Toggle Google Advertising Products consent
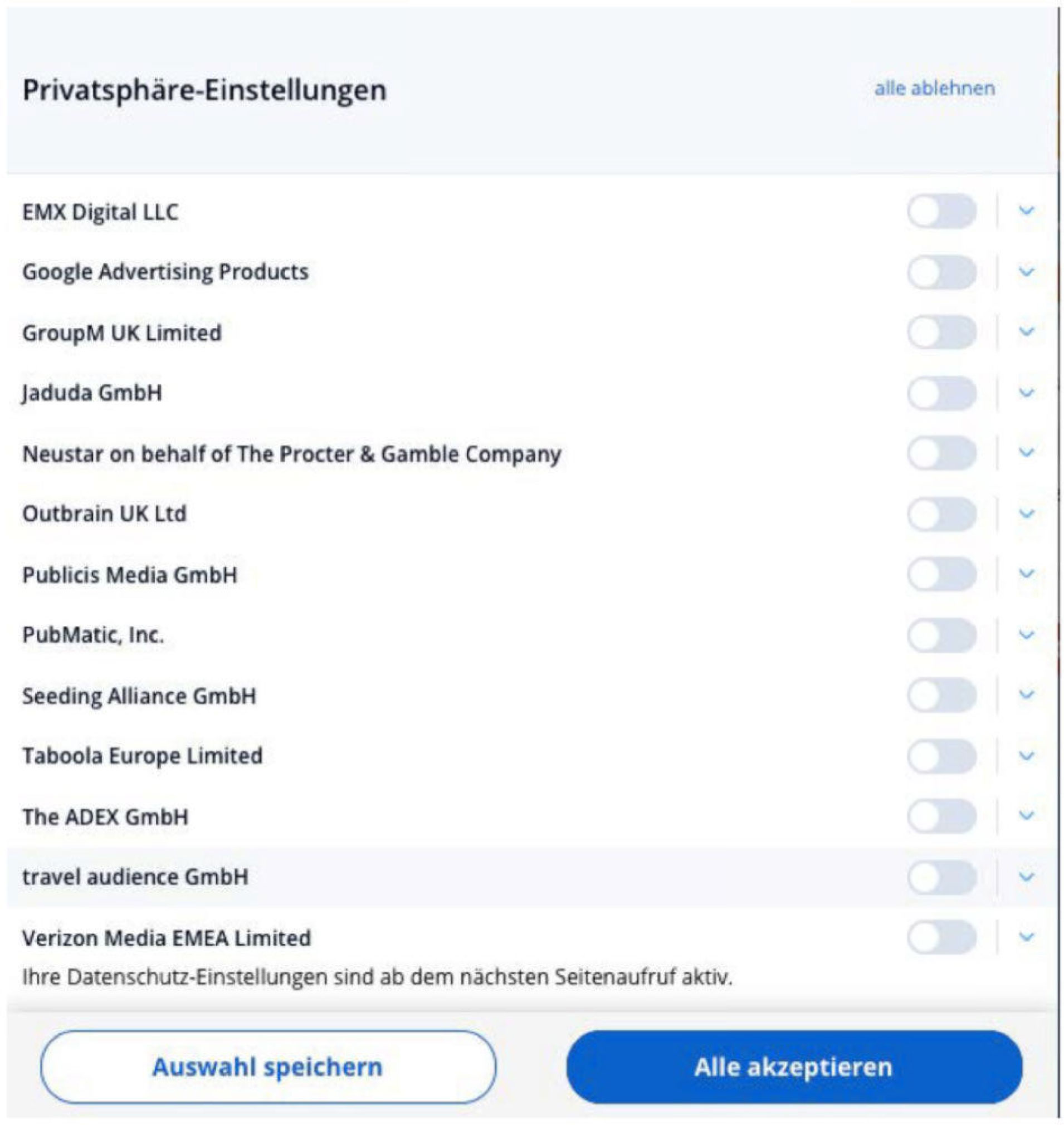Image resolution: width=1064 pixels, height=1125 pixels. (941, 272)
